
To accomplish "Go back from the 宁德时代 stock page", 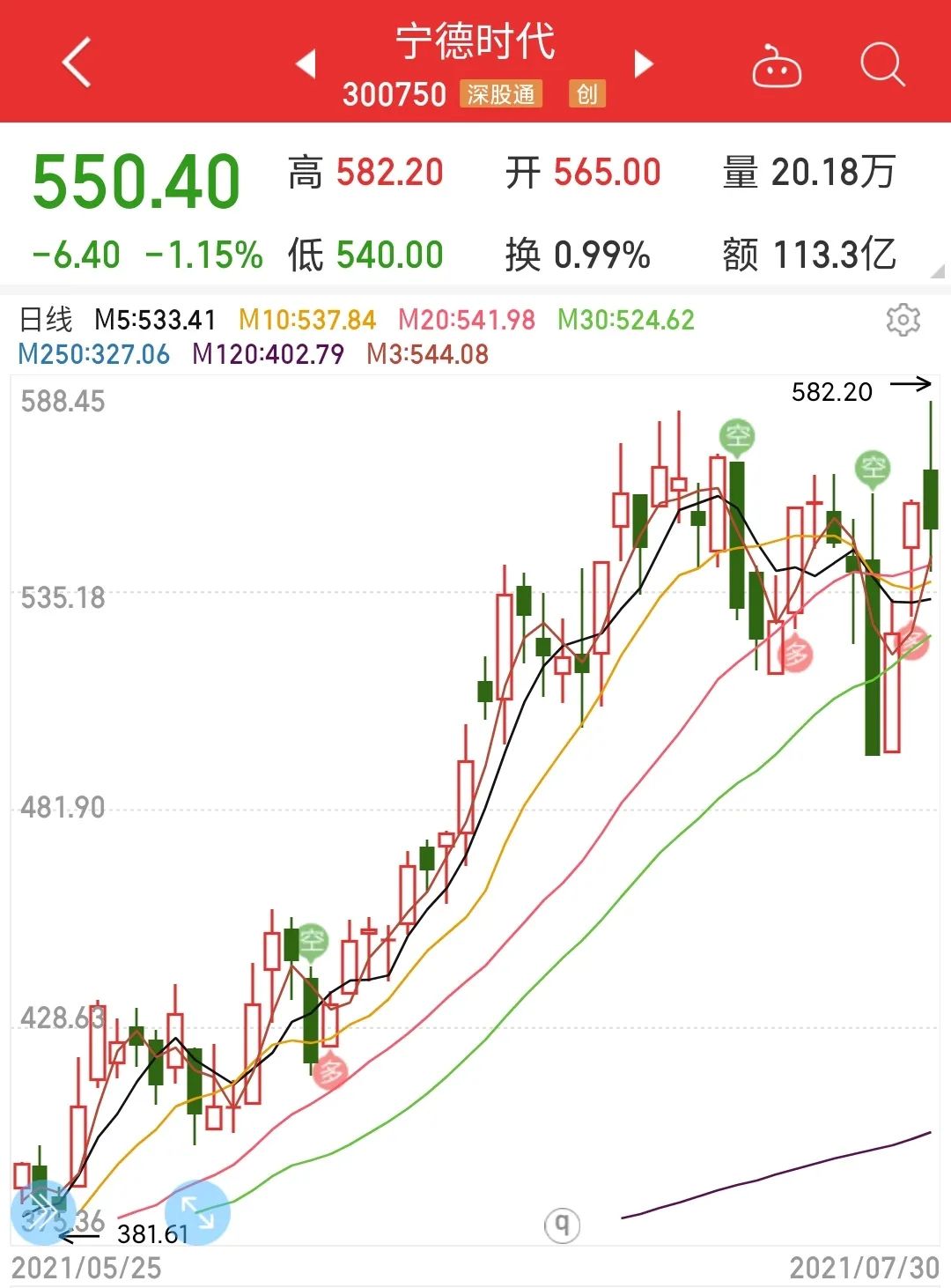I will [77, 63].
